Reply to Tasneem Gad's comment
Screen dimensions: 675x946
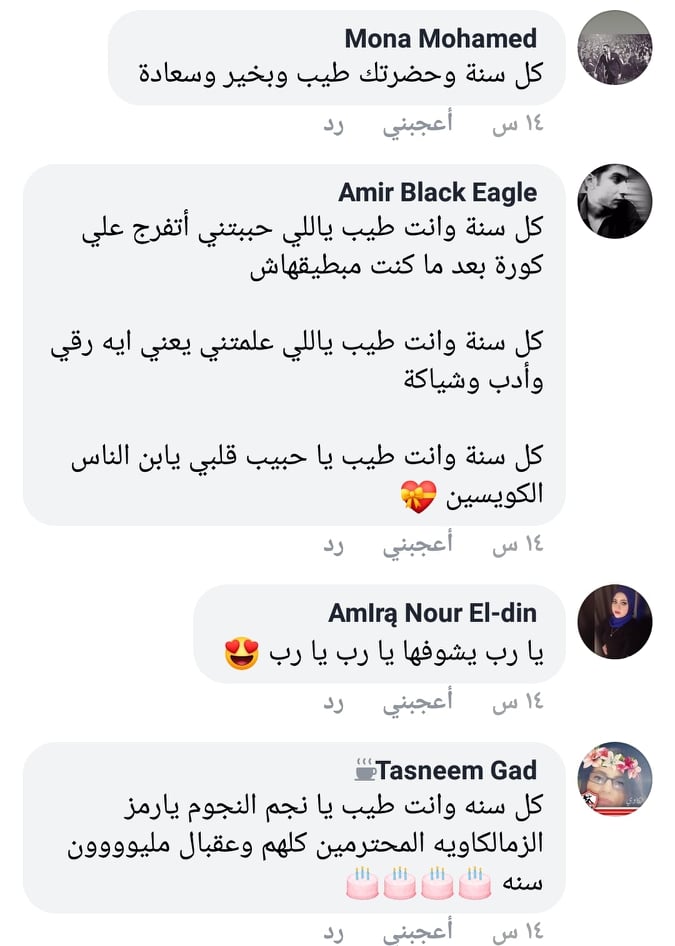point(334,932)
